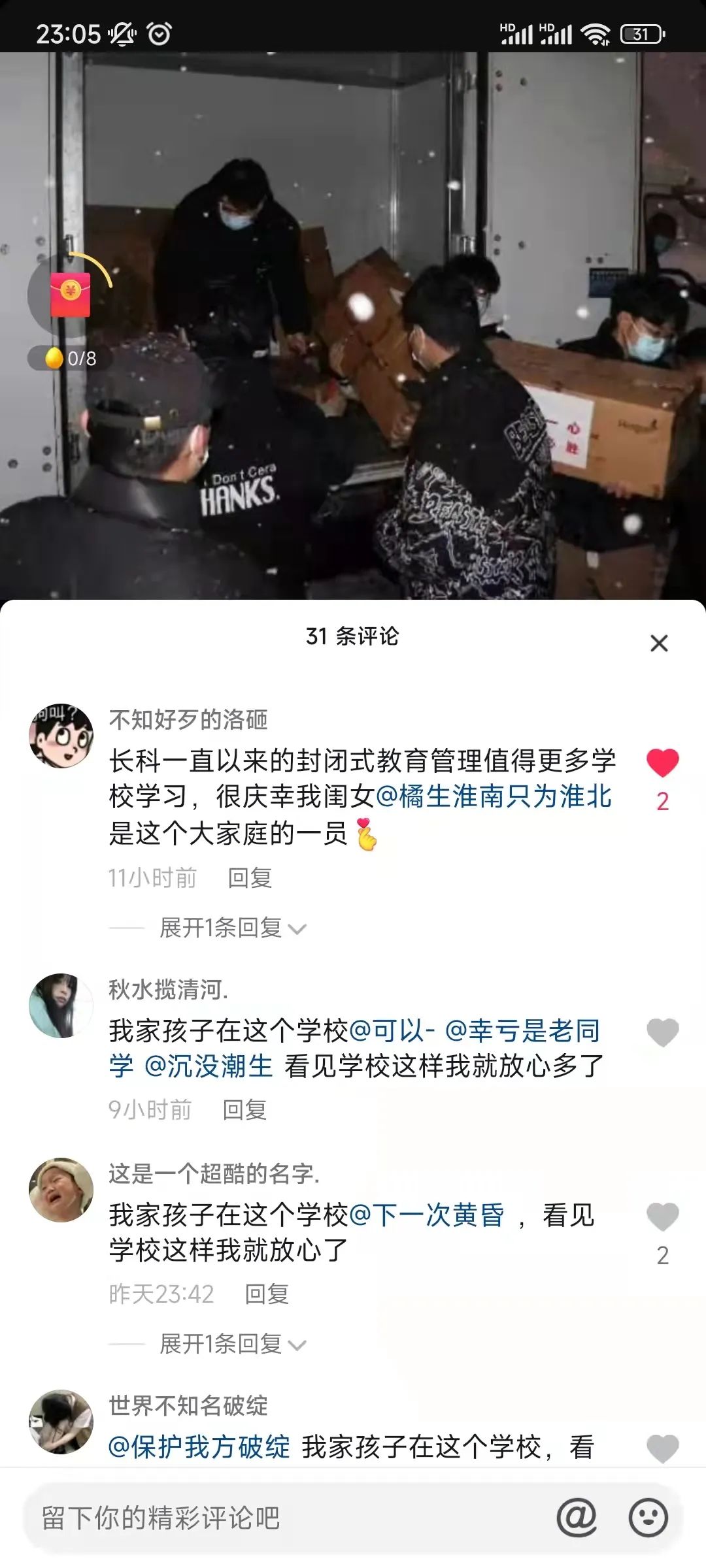The height and width of the screenshot is (1568, 706).
Task: Open the mention @橘生淮南只为淮北
Action: pyautogui.click(x=494, y=797)
